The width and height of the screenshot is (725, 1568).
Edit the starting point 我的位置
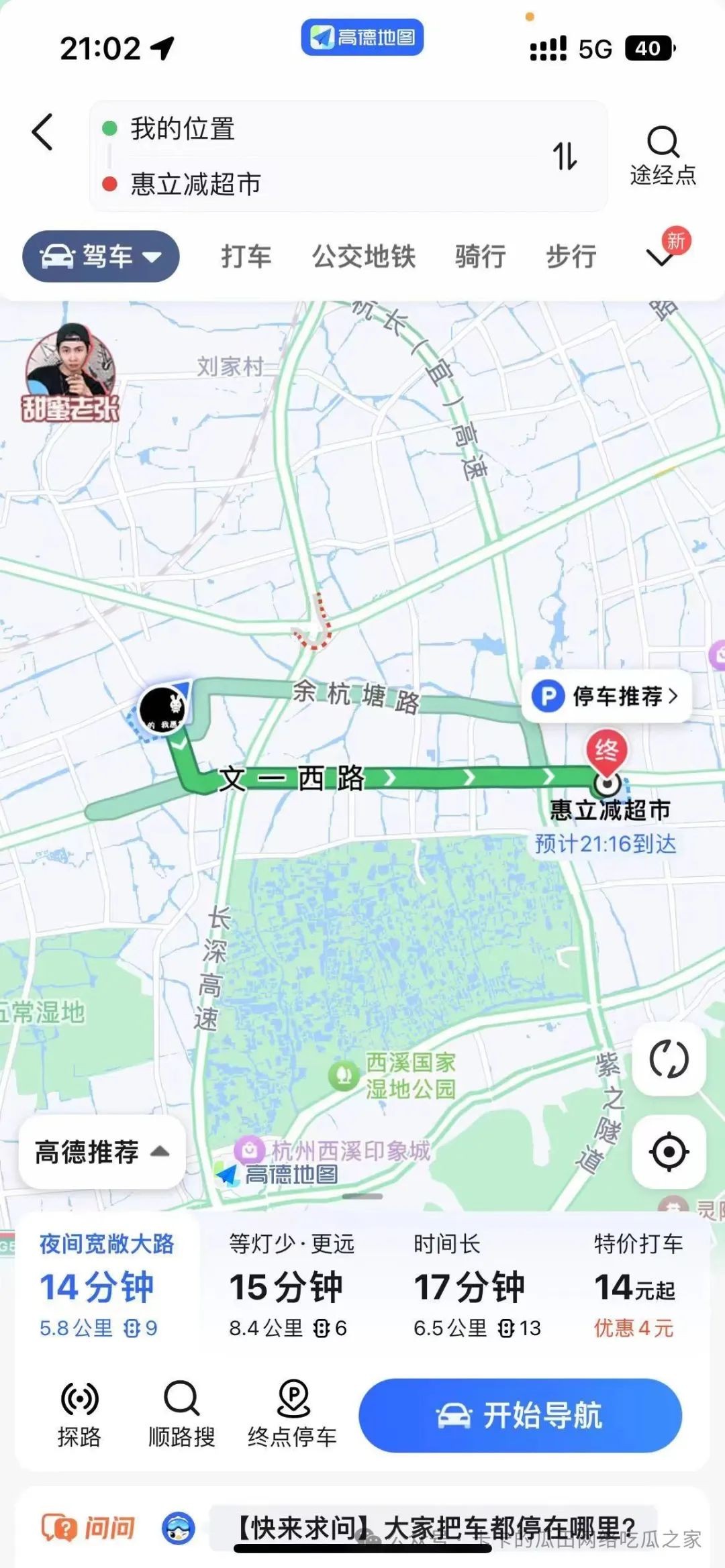tap(183, 129)
